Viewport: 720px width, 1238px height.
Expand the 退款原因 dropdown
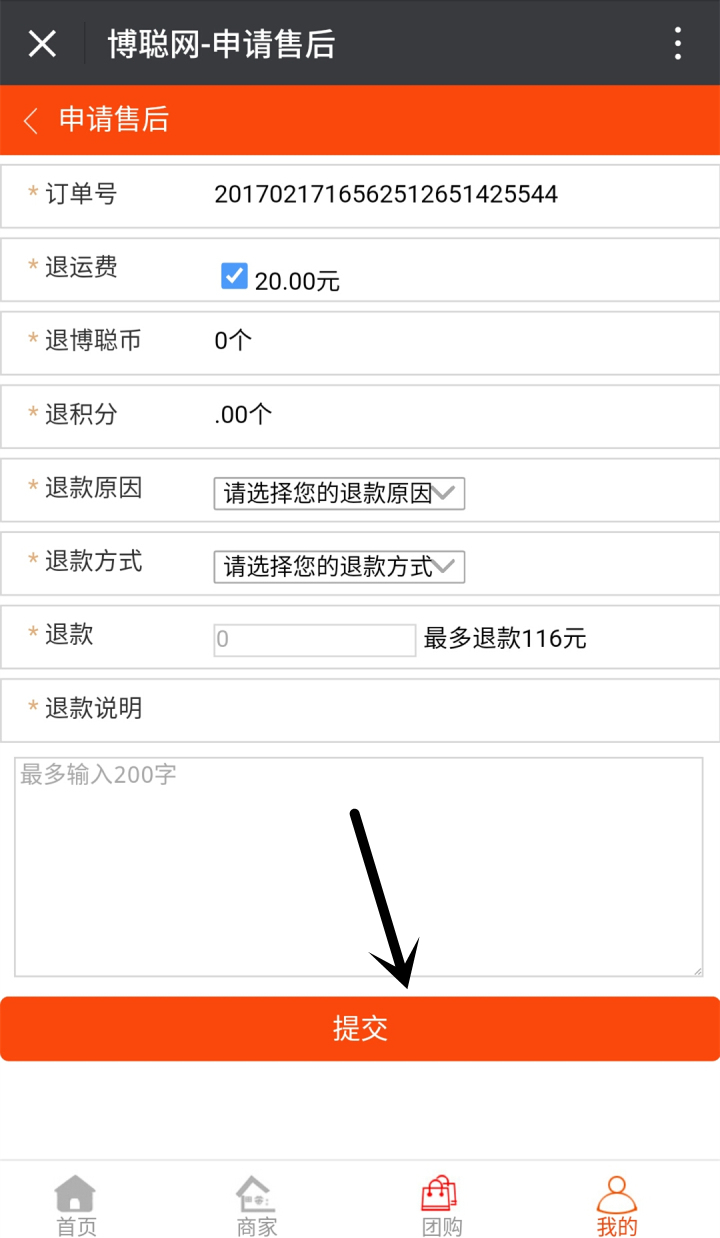(339, 493)
